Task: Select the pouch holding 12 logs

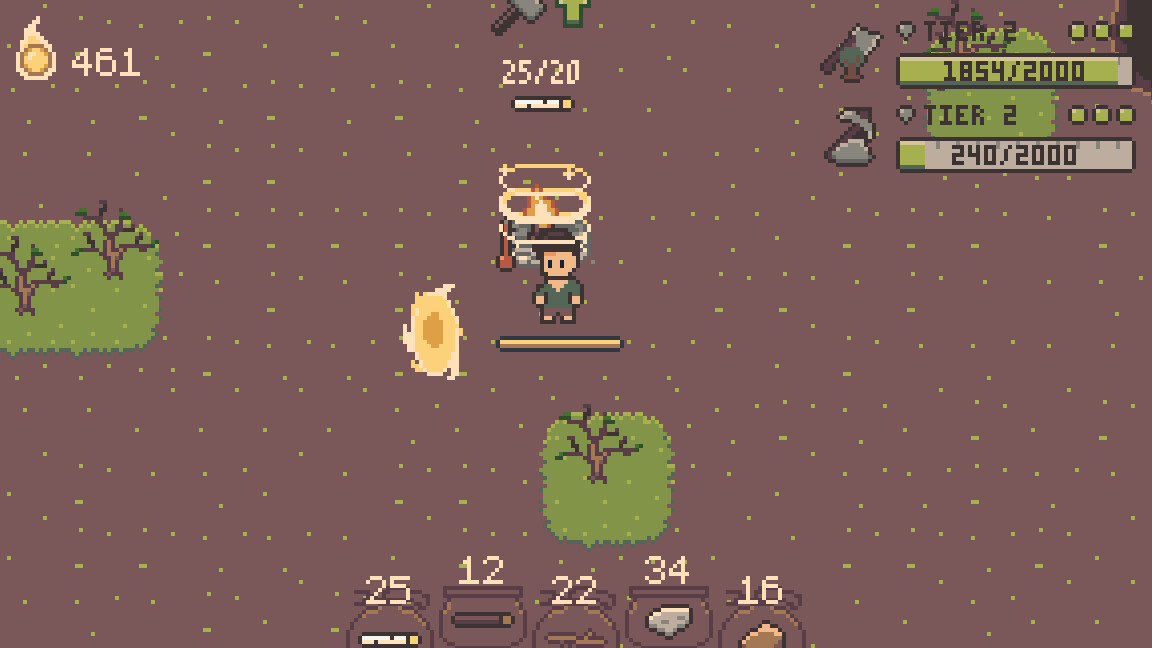Action: [482, 615]
